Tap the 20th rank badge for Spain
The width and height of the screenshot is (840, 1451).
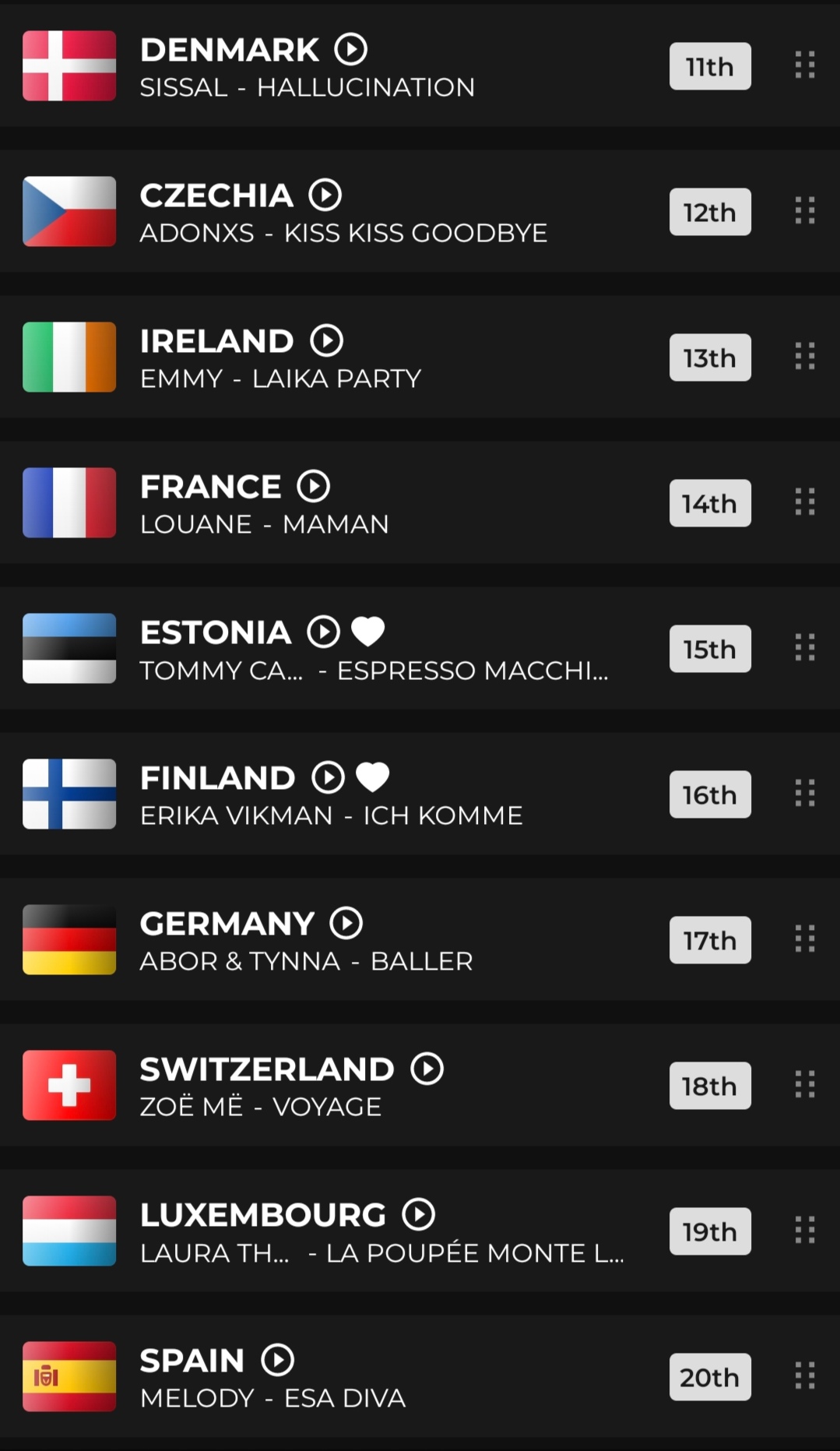710,1377
